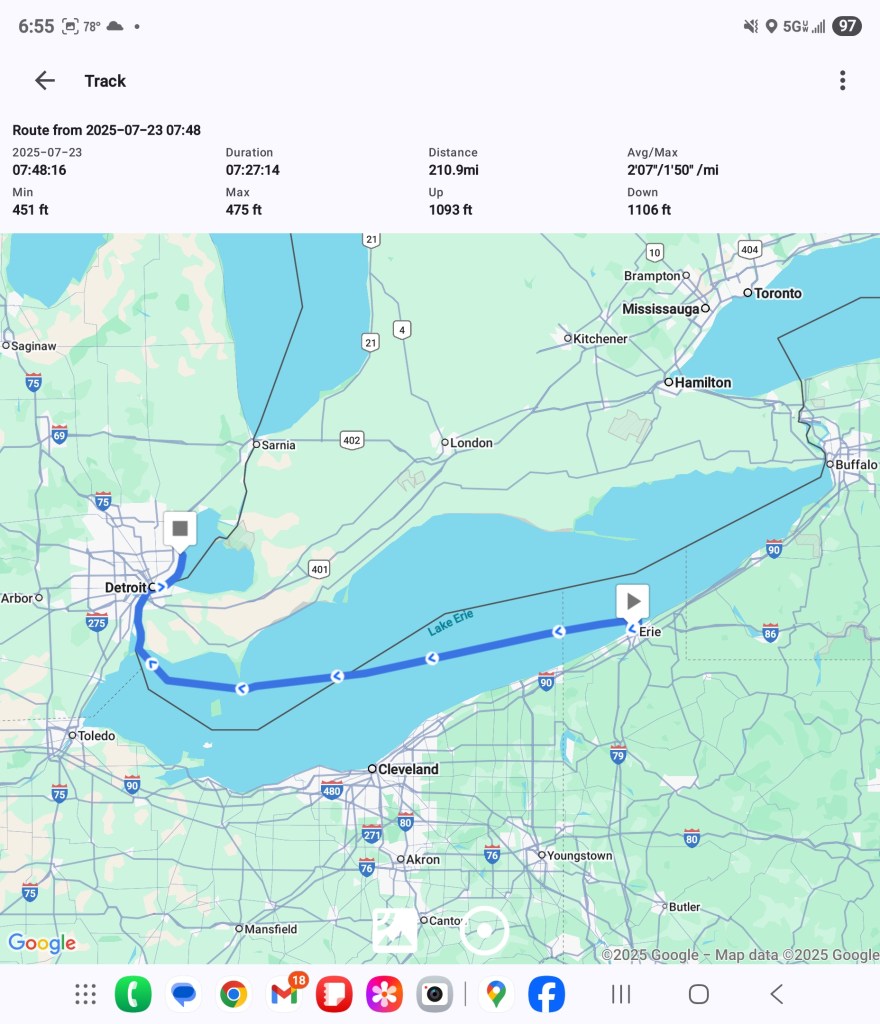Screen dimensions: 880x1024
Task: Launch the Camera app from the taskbar
Action: (x=434, y=994)
